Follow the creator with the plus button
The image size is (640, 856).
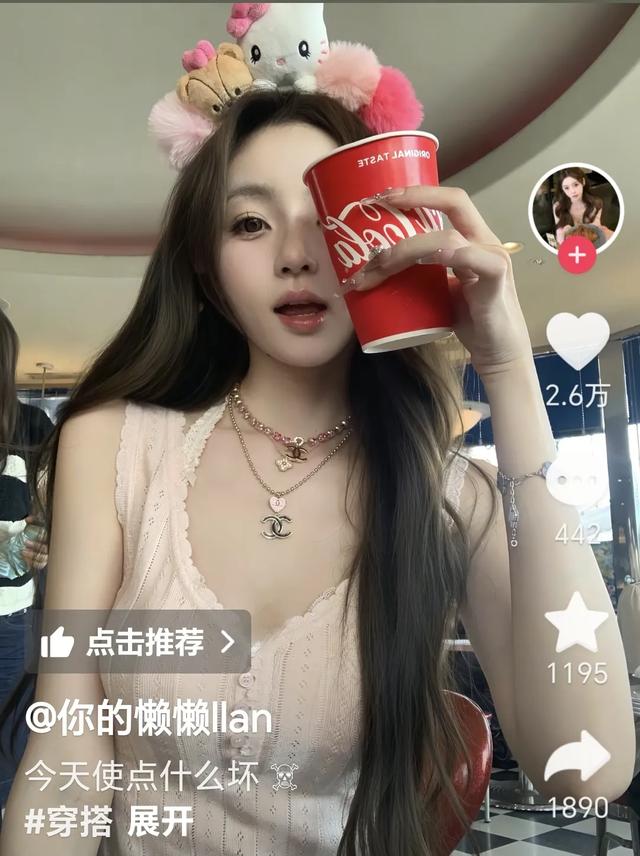[576, 255]
